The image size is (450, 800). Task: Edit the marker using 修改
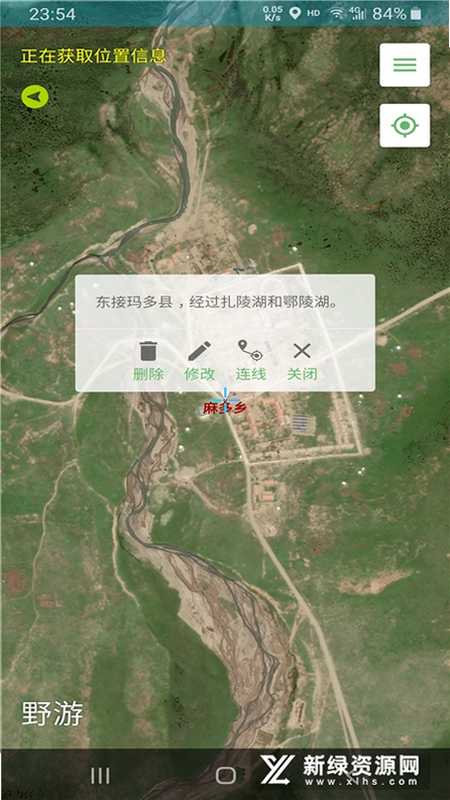coord(199,361)
